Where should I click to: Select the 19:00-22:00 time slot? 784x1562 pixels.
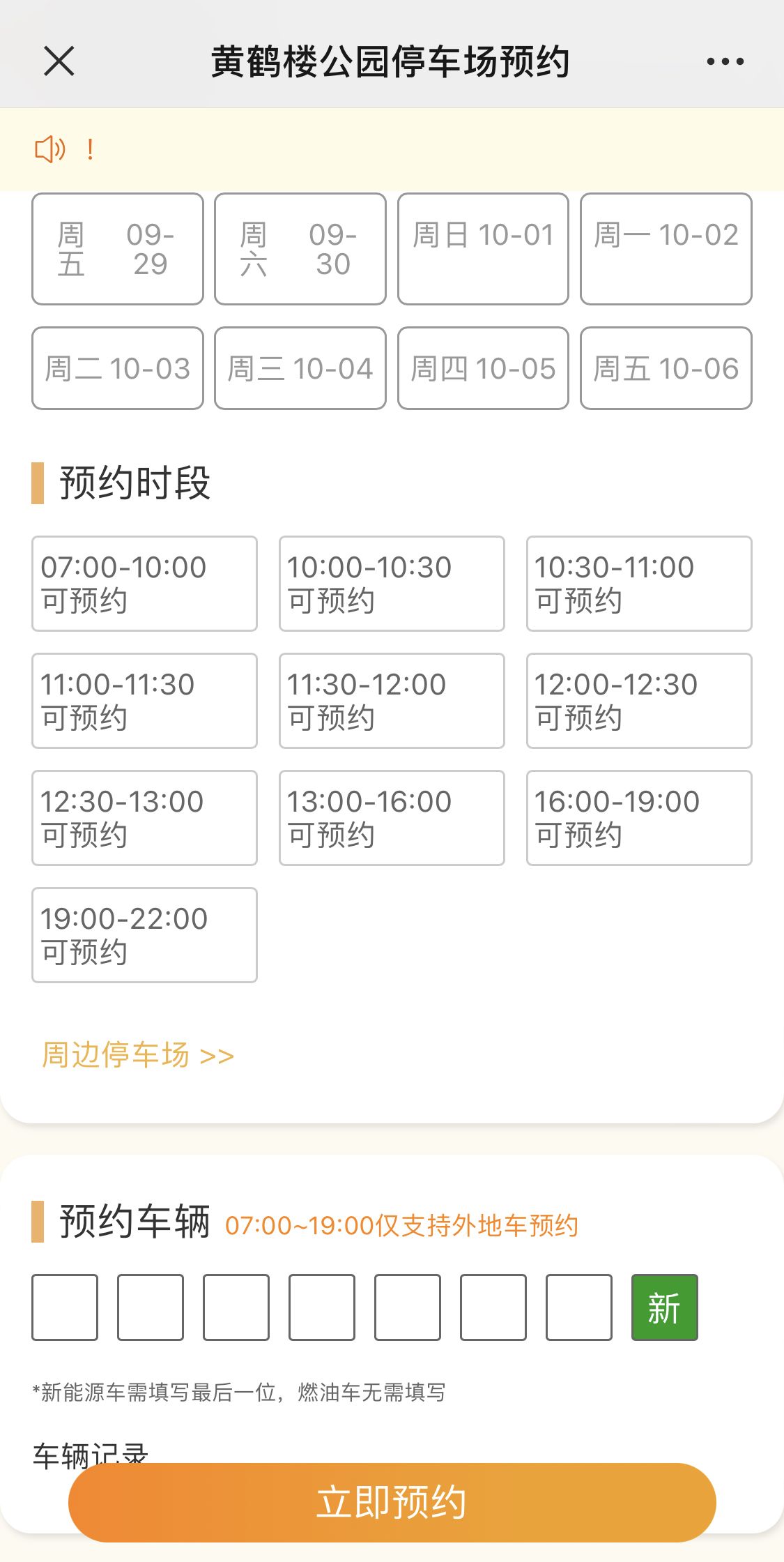click(x=144, y=935)
